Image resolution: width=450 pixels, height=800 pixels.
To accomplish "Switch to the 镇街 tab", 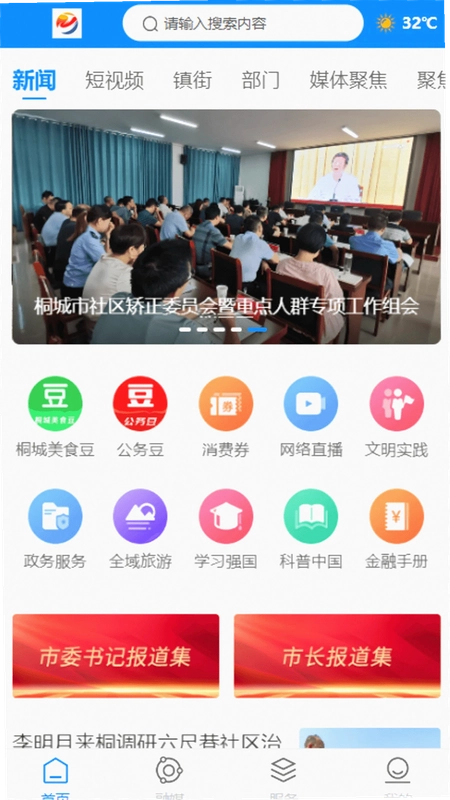I will click(192, 81).
